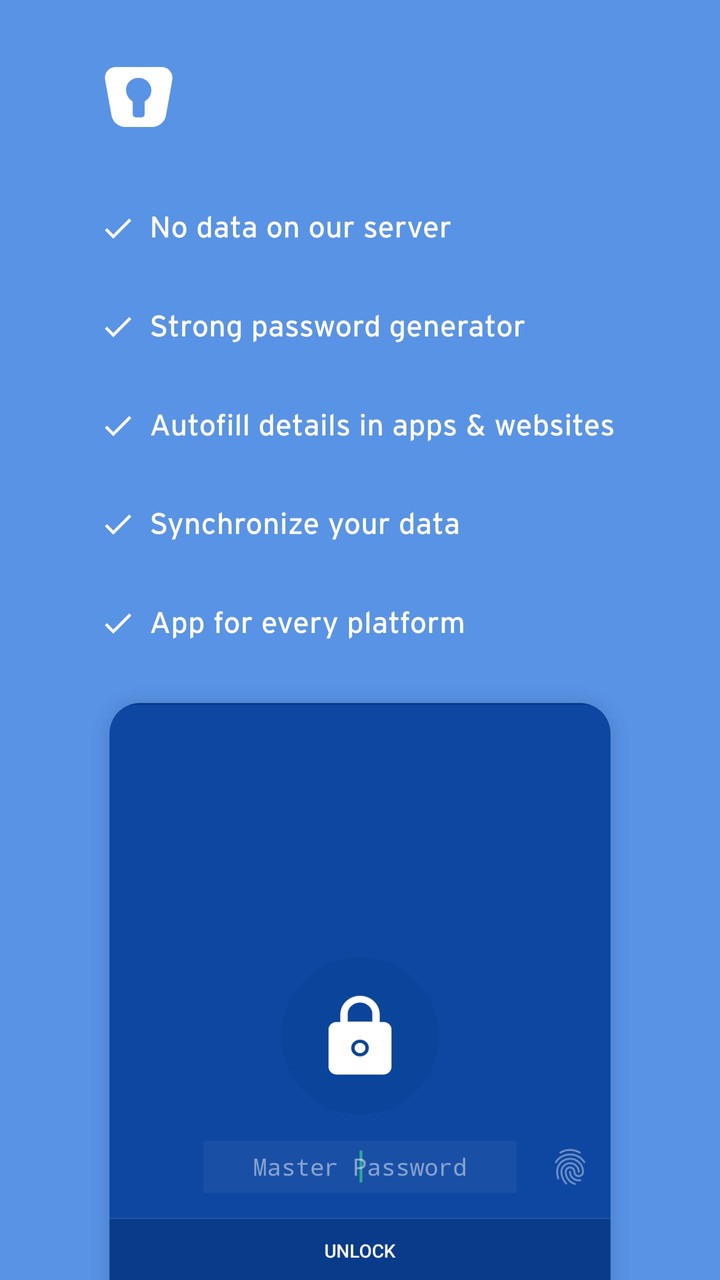
Task: Click the Enpass keyhole logo
Action: click(x=138, y=96)
